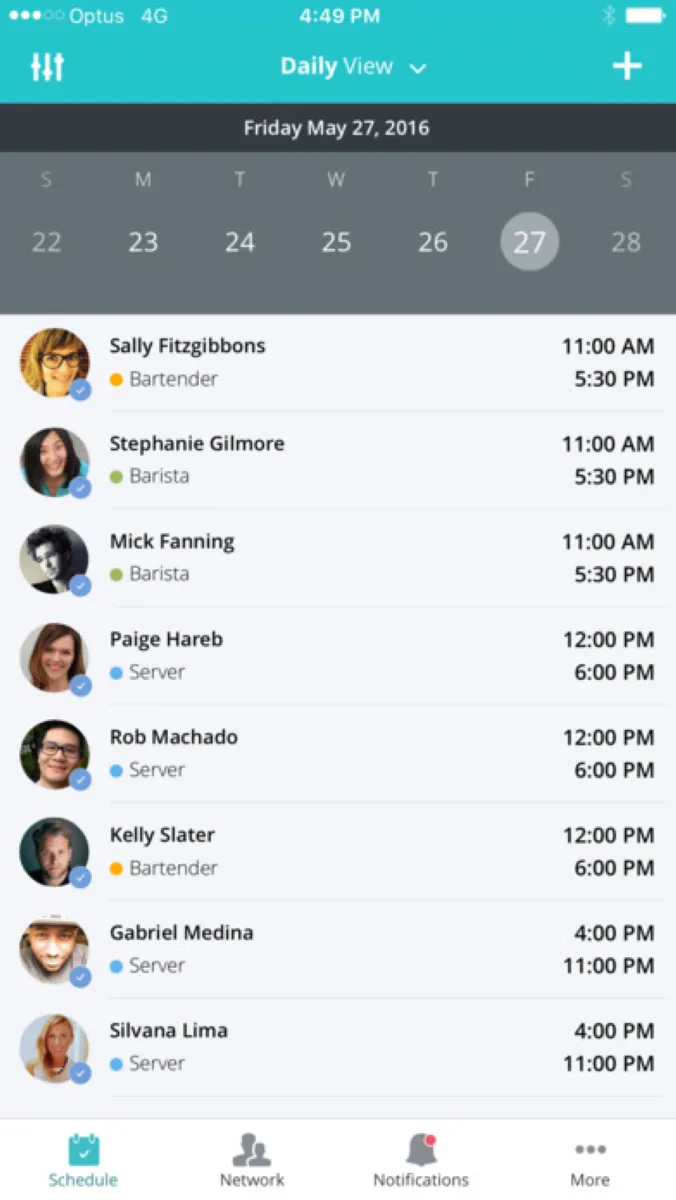Open Stephanie Gilmore's Barista shift
The width and height of the screenshot is (676, 1200).
click(338, 460)
